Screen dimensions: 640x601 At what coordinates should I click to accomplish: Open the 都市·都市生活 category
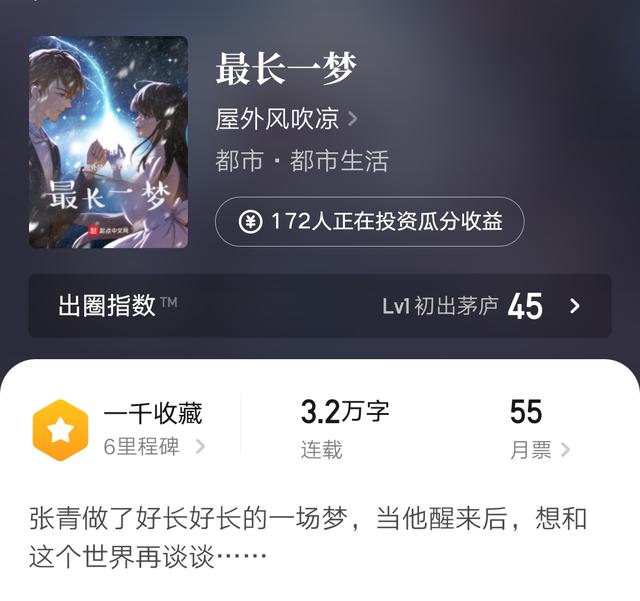[301, 161]
